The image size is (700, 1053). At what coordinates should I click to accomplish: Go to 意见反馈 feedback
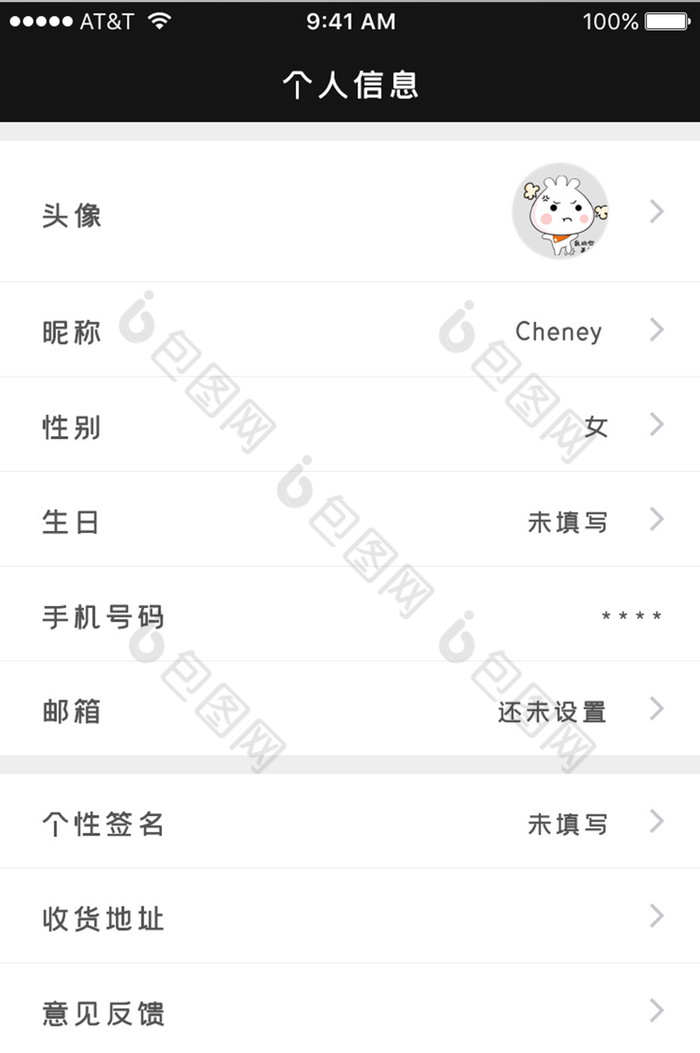(x=350, y=1012)
